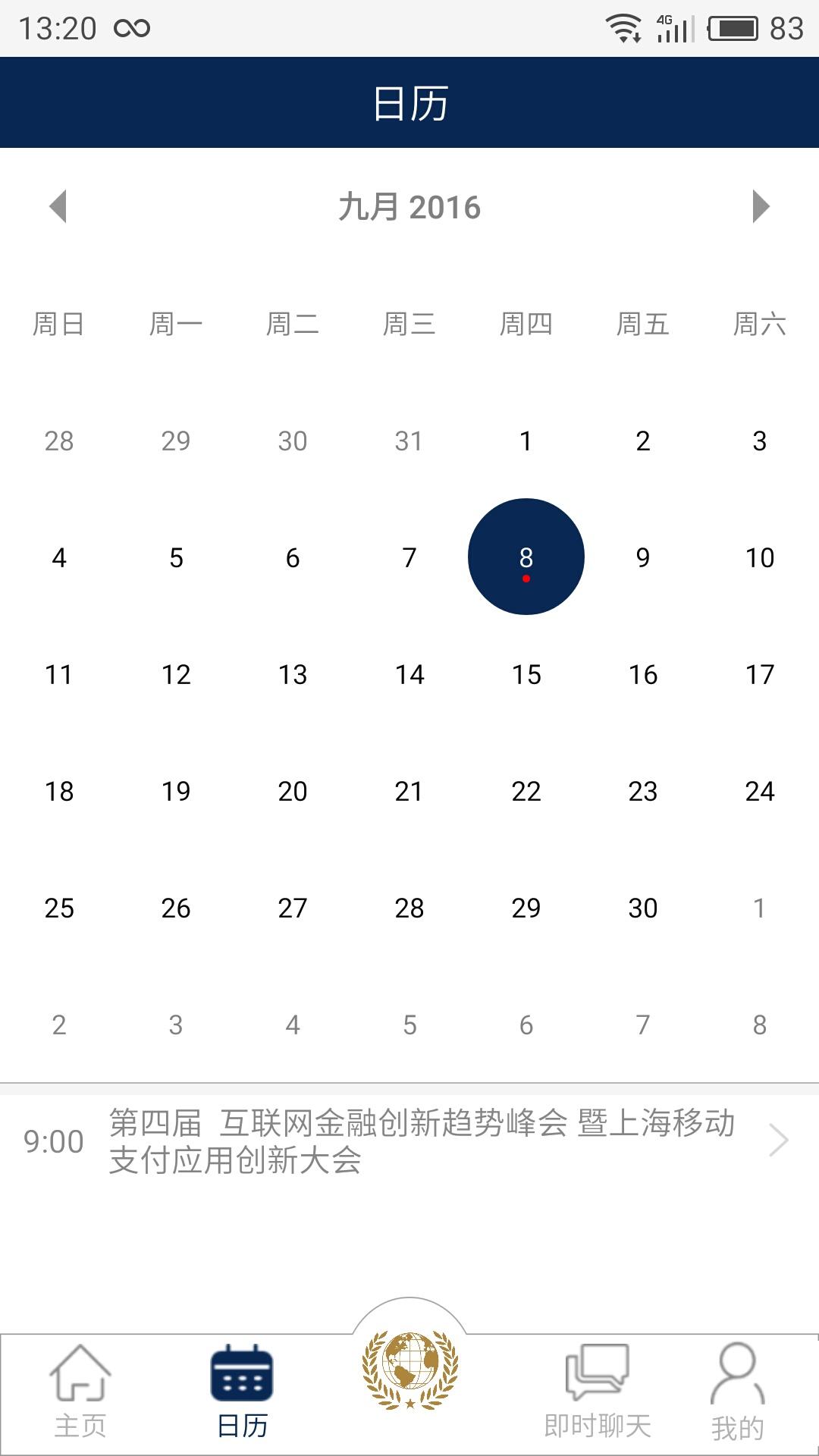Open the 即时聊天 tab

[598, 1392]
